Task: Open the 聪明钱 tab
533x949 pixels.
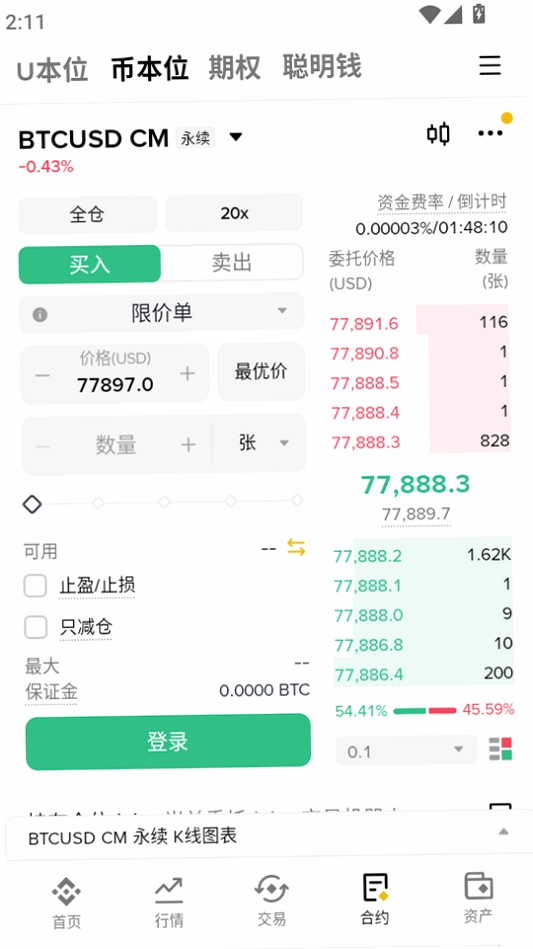Action: coord(322,67)
